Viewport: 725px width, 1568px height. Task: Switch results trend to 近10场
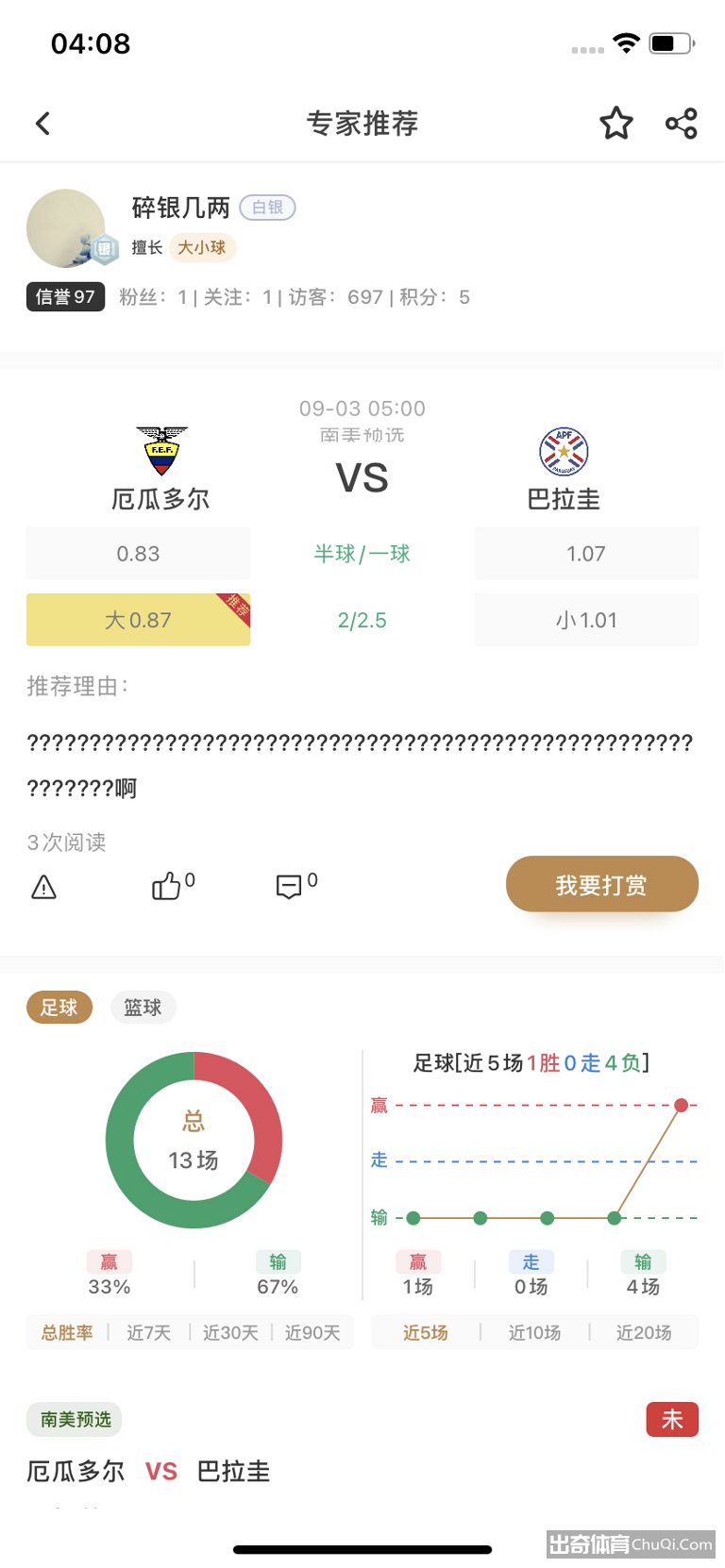(534, 1332)
